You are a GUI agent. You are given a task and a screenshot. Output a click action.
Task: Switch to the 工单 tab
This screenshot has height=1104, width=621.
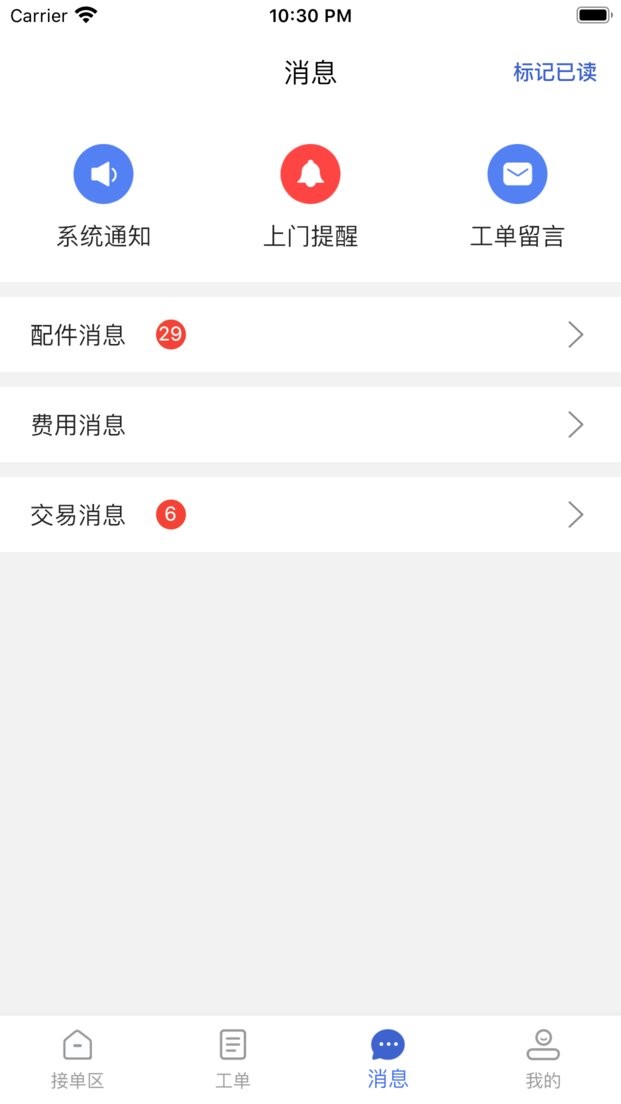coord(232,1058)
